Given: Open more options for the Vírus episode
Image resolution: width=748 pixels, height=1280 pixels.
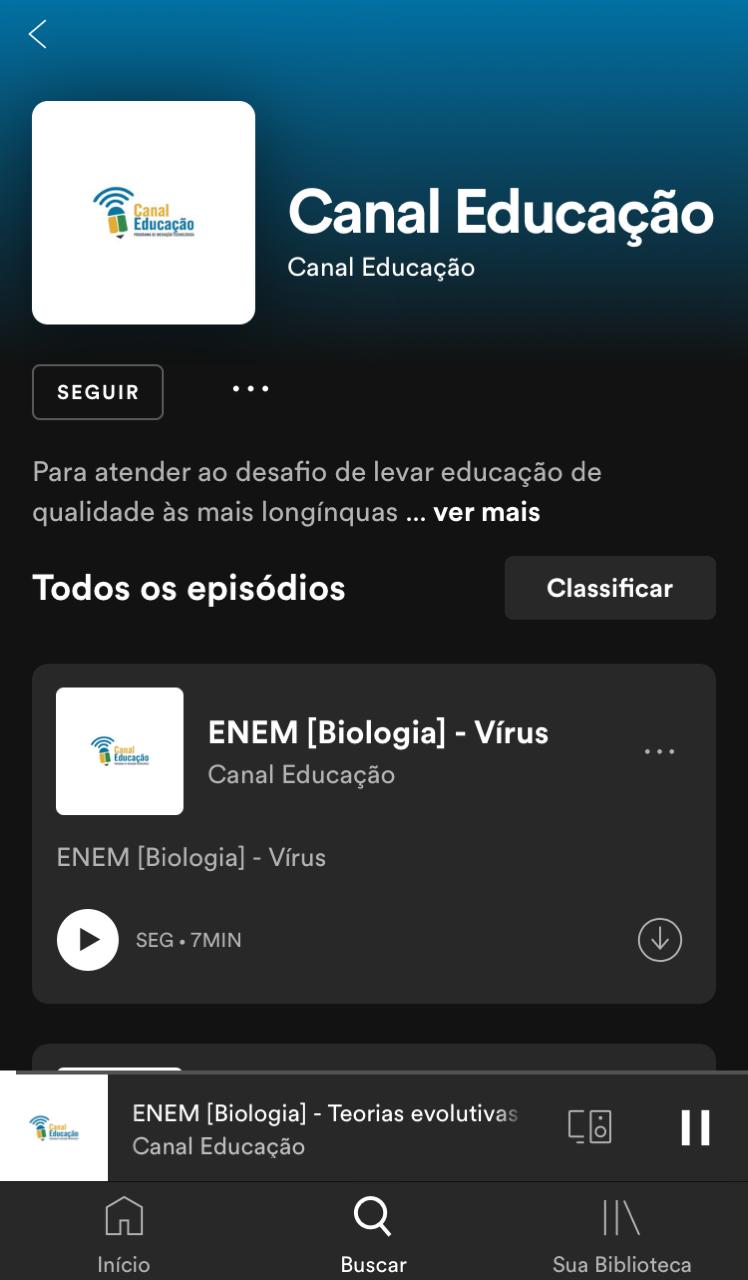Looking at the screenshot, I should [x=659, y=752].
